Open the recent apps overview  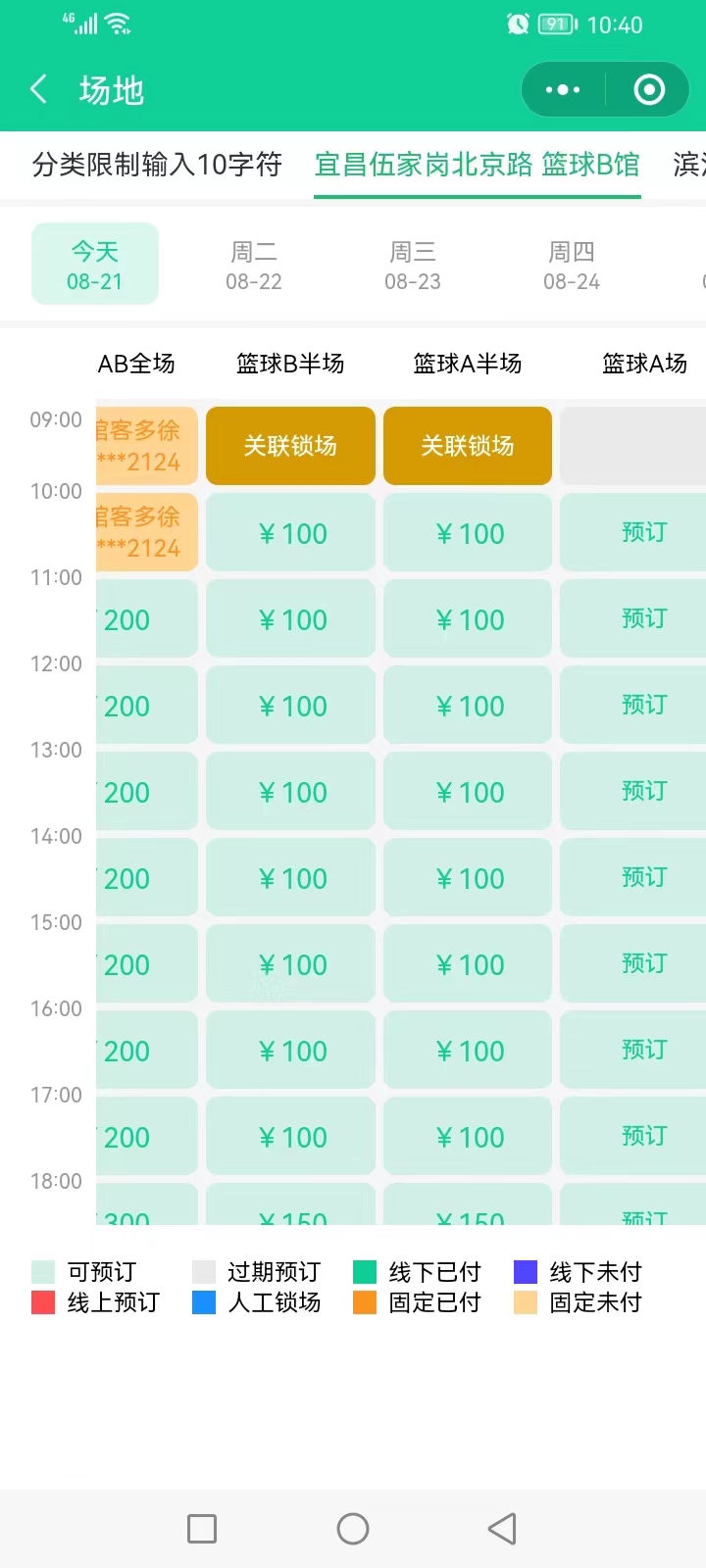(202, 1529)
